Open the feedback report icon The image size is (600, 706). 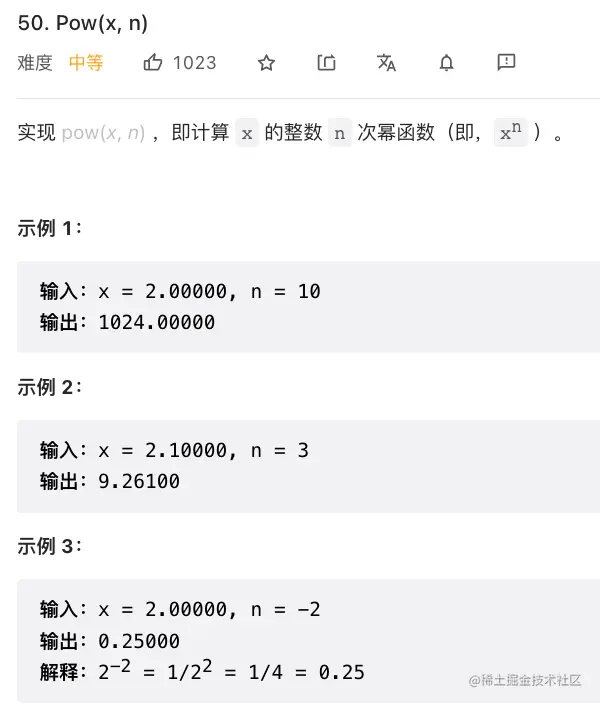tap(506, 63)
